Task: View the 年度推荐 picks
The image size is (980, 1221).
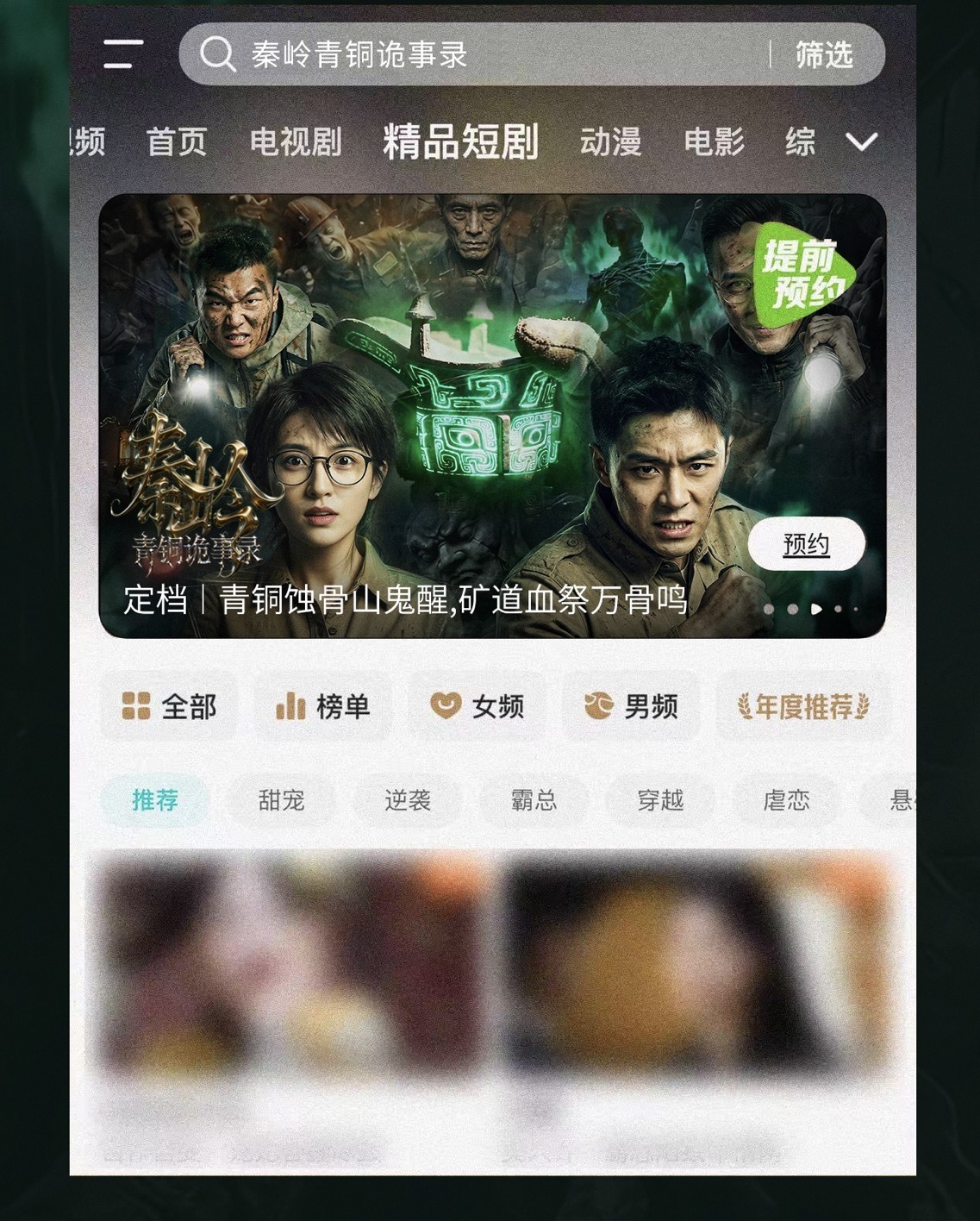Action: 802,706
